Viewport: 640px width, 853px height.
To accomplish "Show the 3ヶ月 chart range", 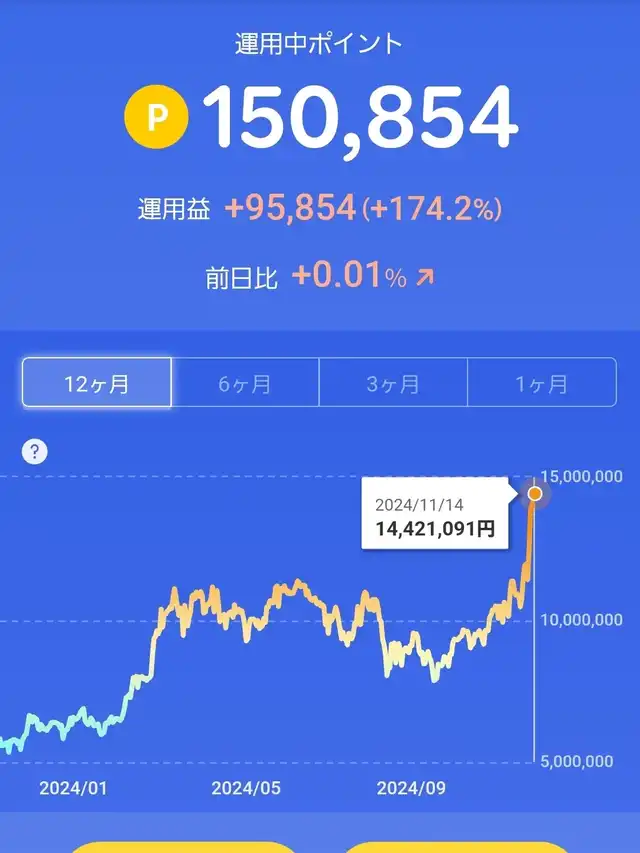I will 393,382.
